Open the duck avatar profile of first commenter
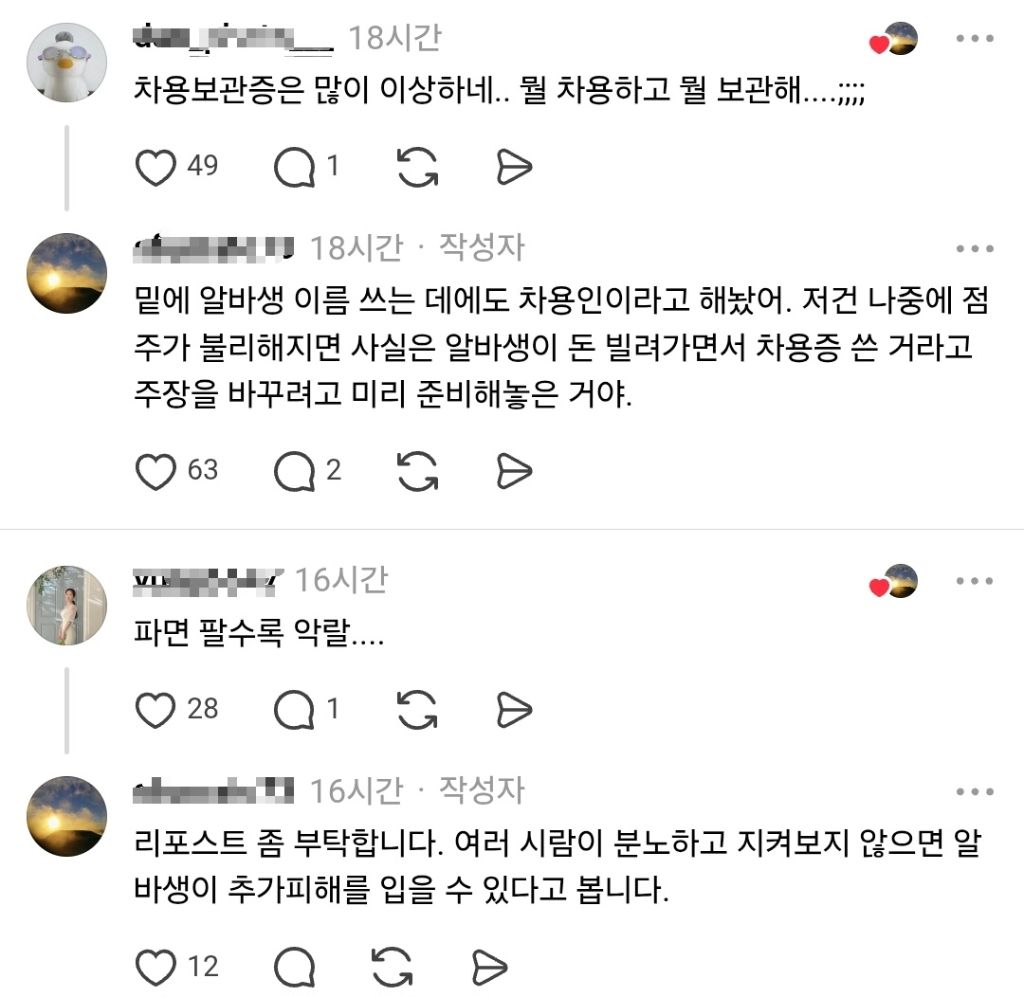 pyautogui.click(x=66, y=62)
